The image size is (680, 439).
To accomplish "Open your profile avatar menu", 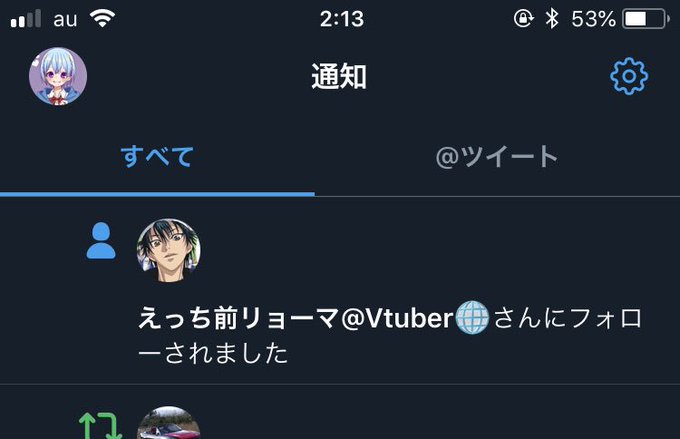I will (58, 76).
